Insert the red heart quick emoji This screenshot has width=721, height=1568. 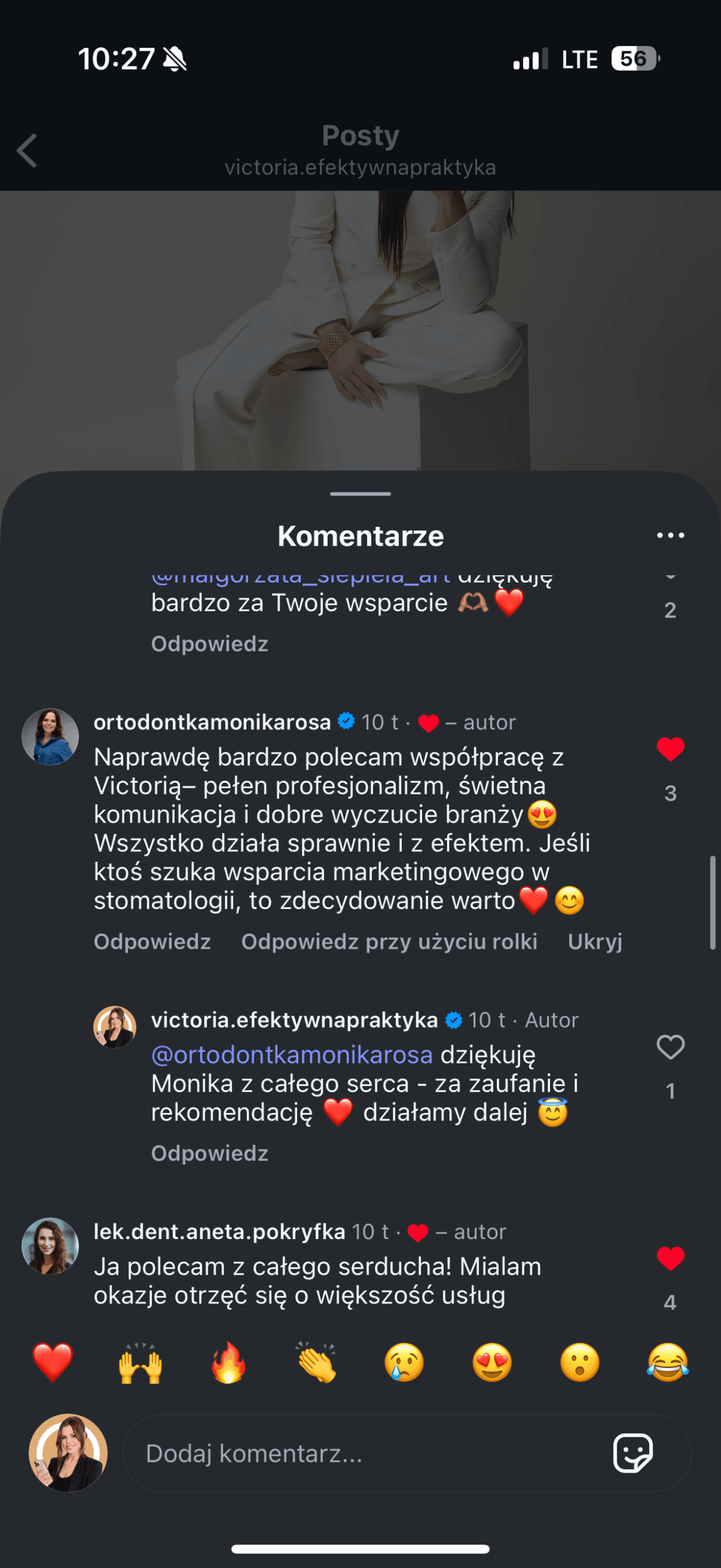pyautogui.click(x=53, y=1362)
